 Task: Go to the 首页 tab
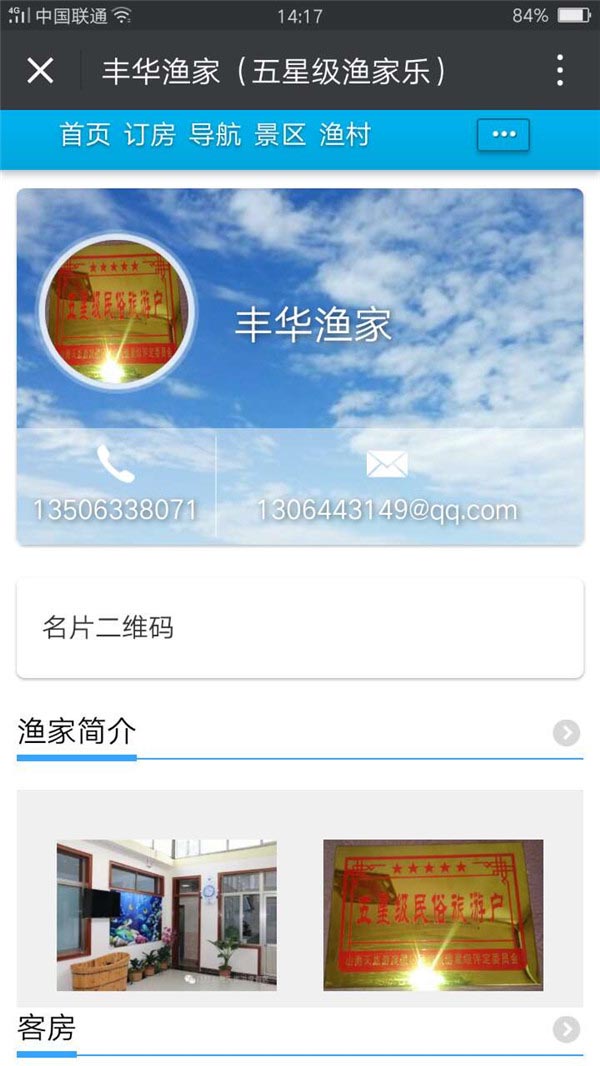point(85,135)
